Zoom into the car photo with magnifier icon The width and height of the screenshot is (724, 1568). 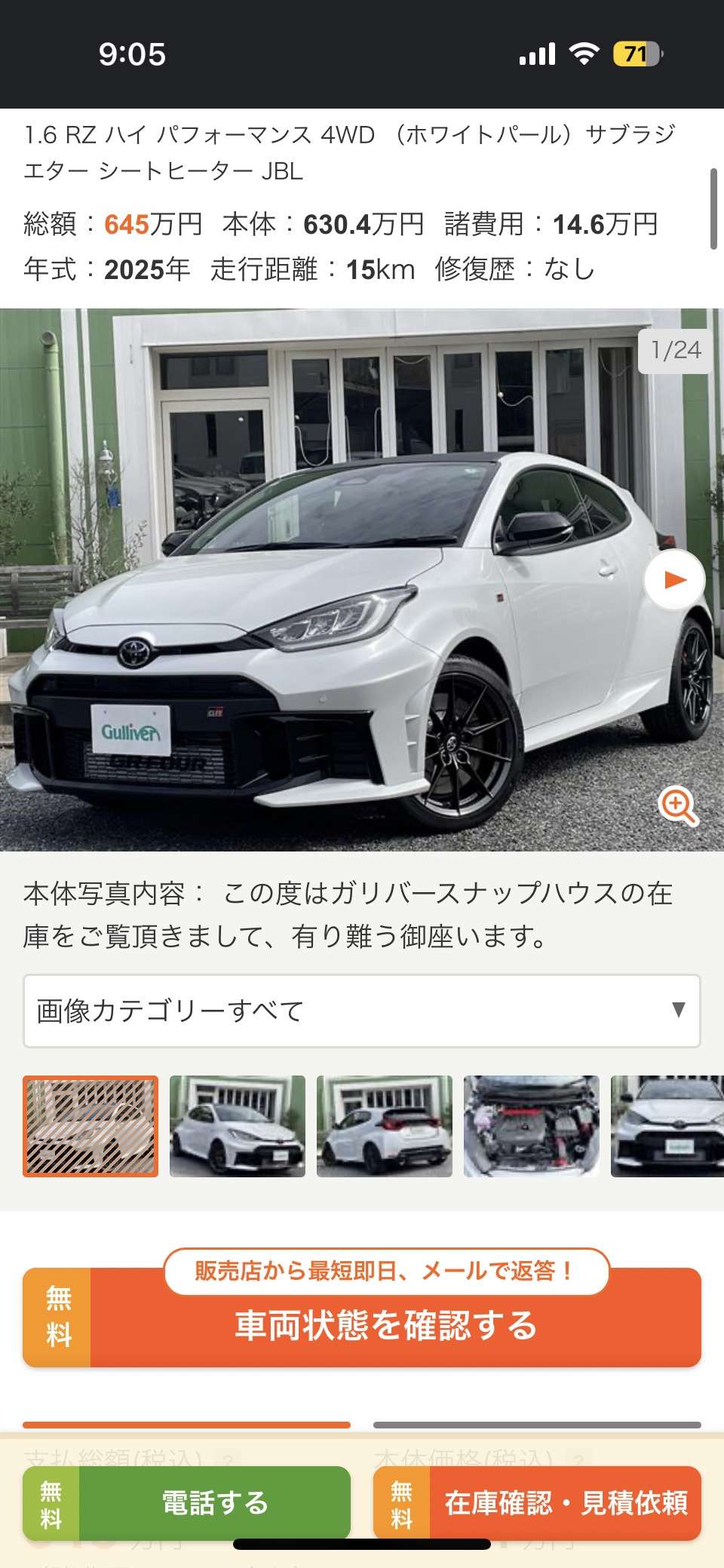point(678,805)
